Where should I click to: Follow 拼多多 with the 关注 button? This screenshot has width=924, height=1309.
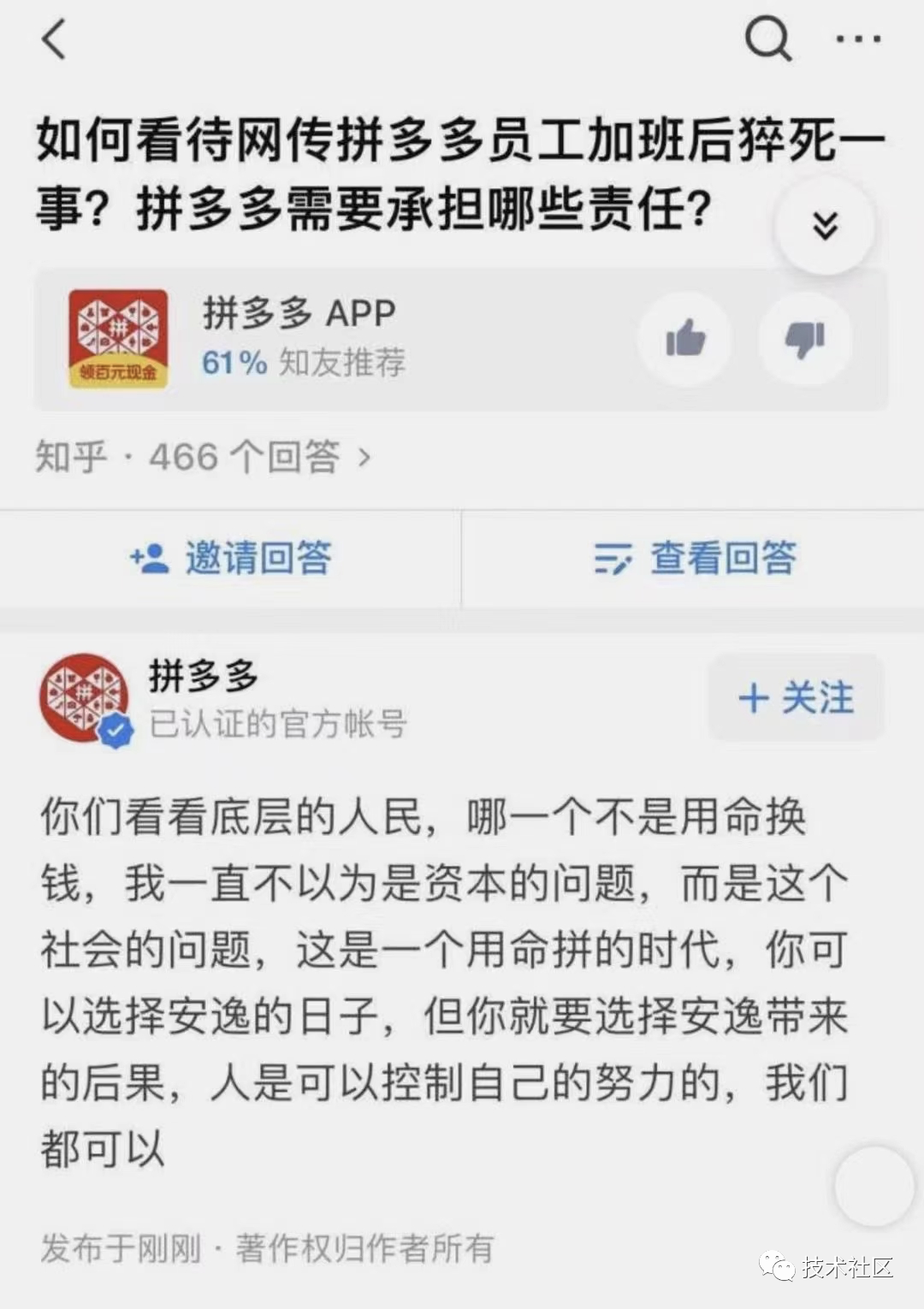pos(796,697)
